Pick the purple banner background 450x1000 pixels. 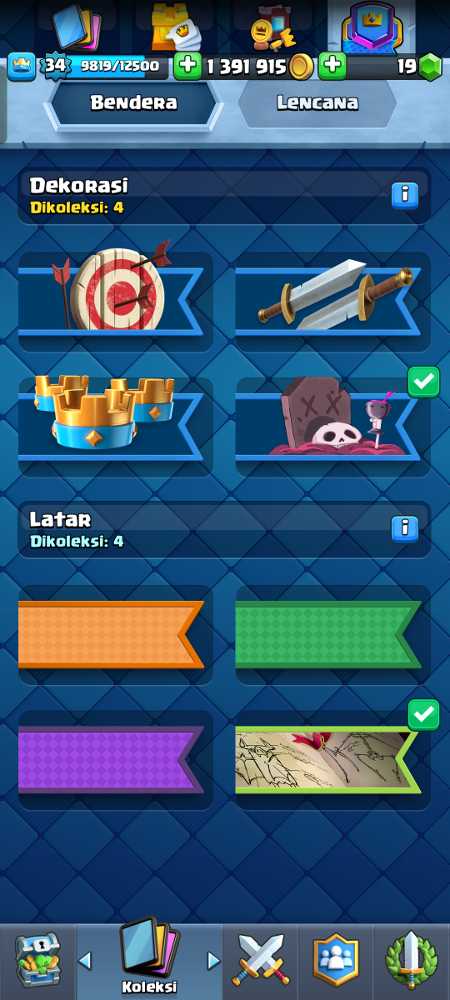coord(115,760)
